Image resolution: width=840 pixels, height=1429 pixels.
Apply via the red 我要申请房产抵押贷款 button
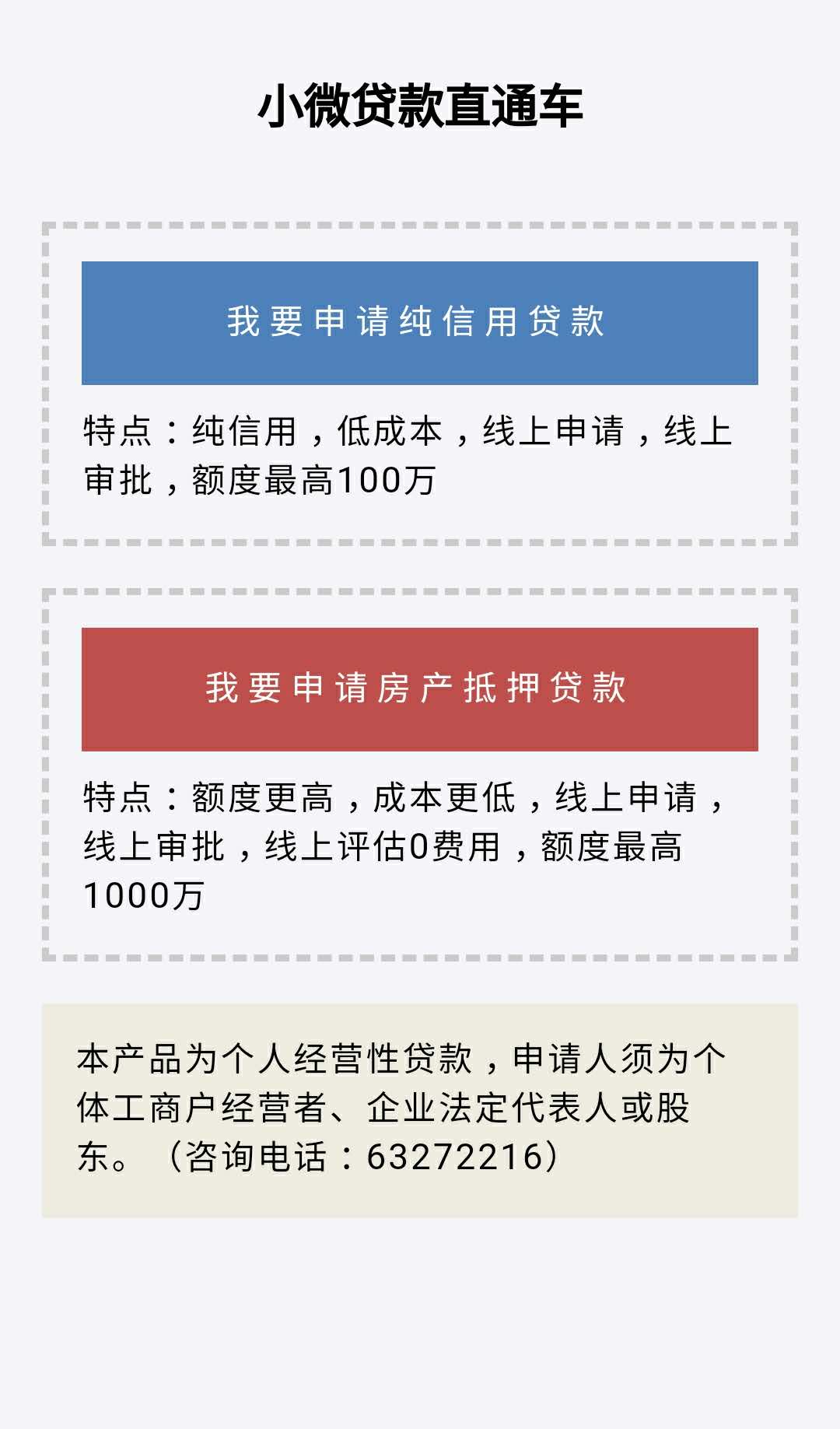420,689
